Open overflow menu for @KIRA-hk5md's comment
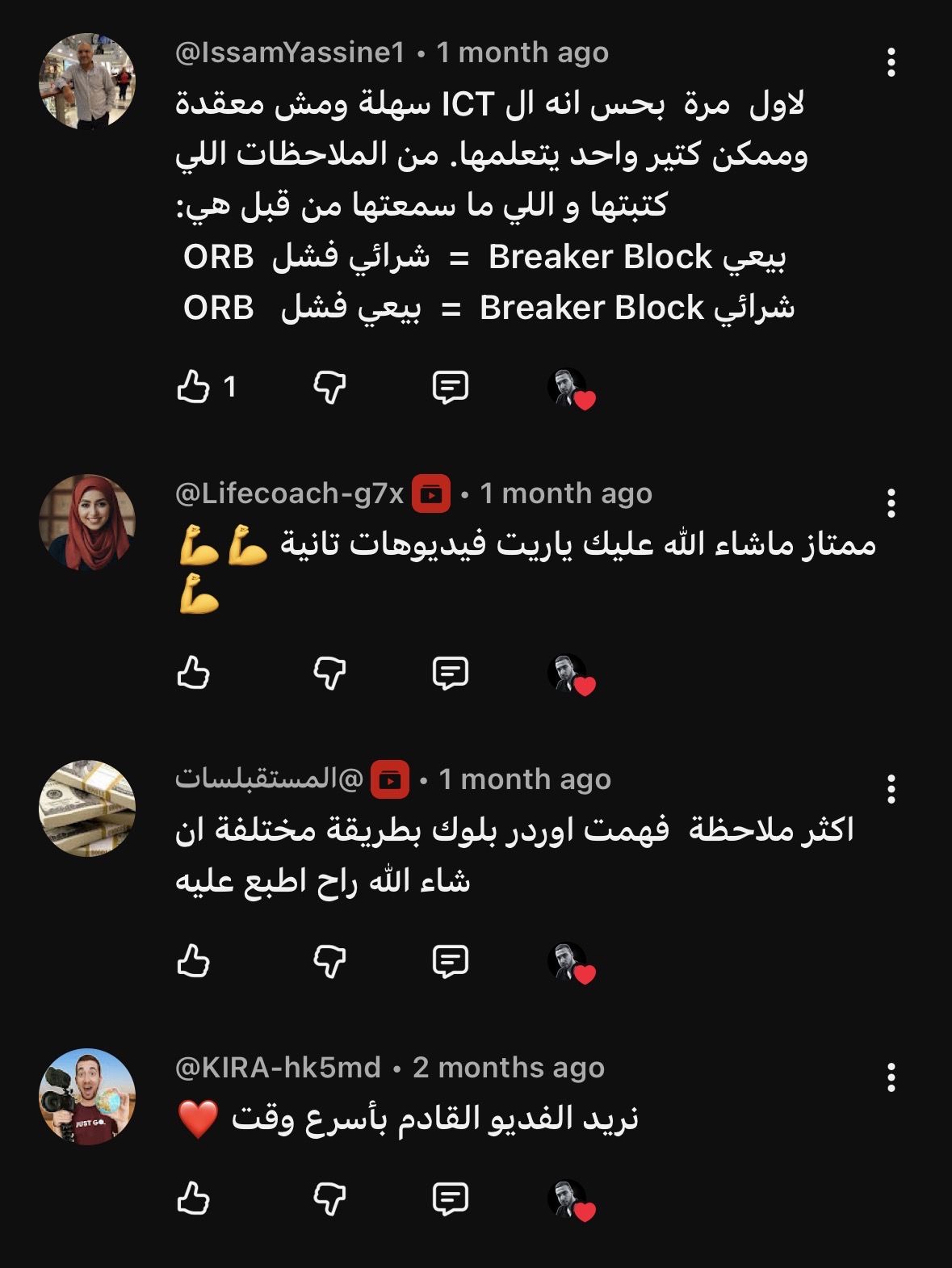 click(x=891, y=1077)
